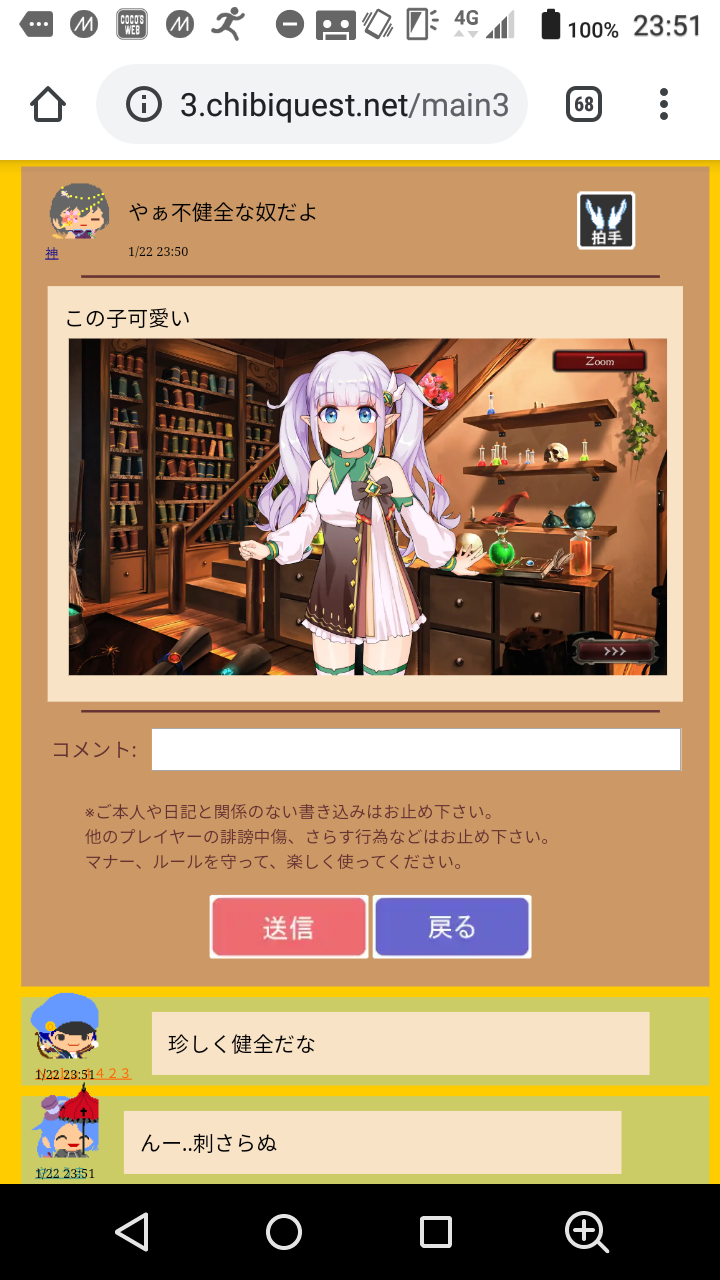Give applause with the 拍手 button

606,220
